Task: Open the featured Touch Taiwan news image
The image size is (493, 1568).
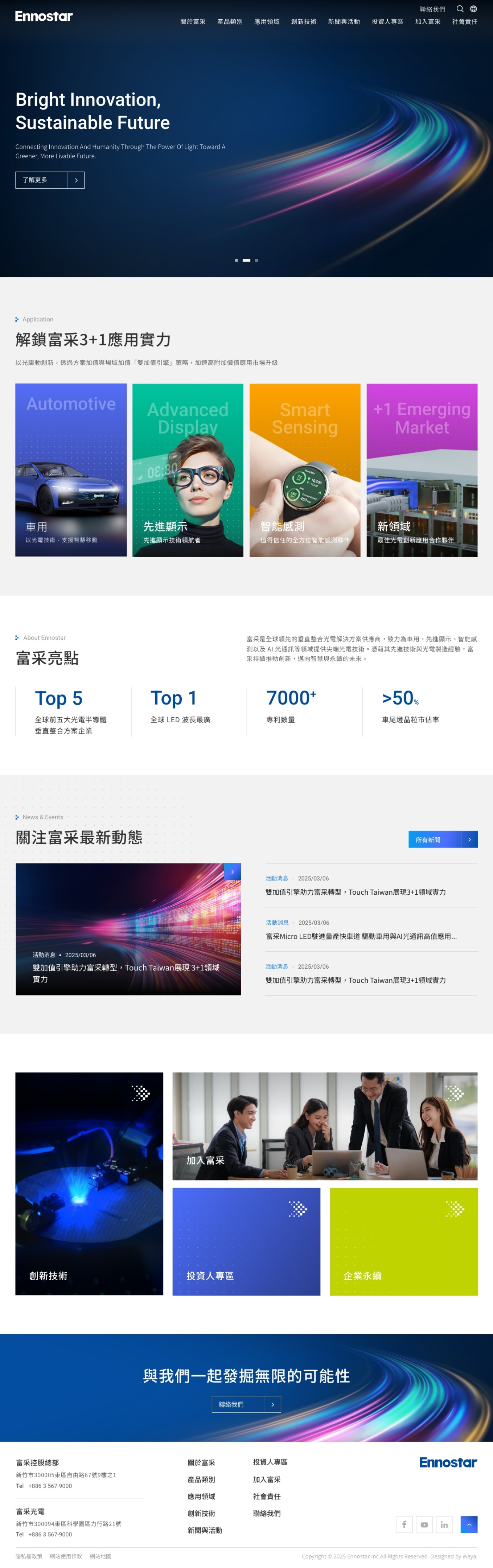Action: (129, 929)
